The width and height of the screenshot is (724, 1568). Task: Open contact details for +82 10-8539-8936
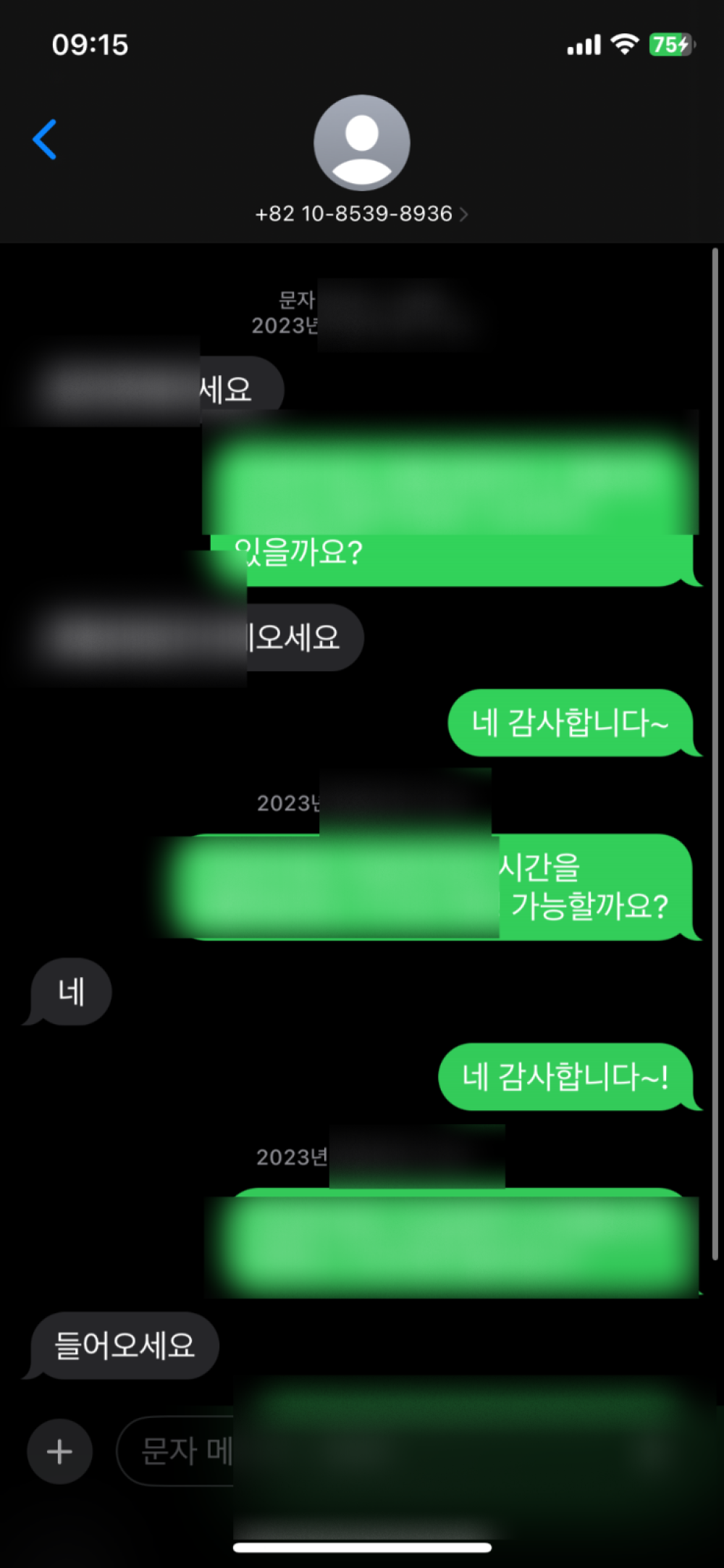tap(361, 214)
